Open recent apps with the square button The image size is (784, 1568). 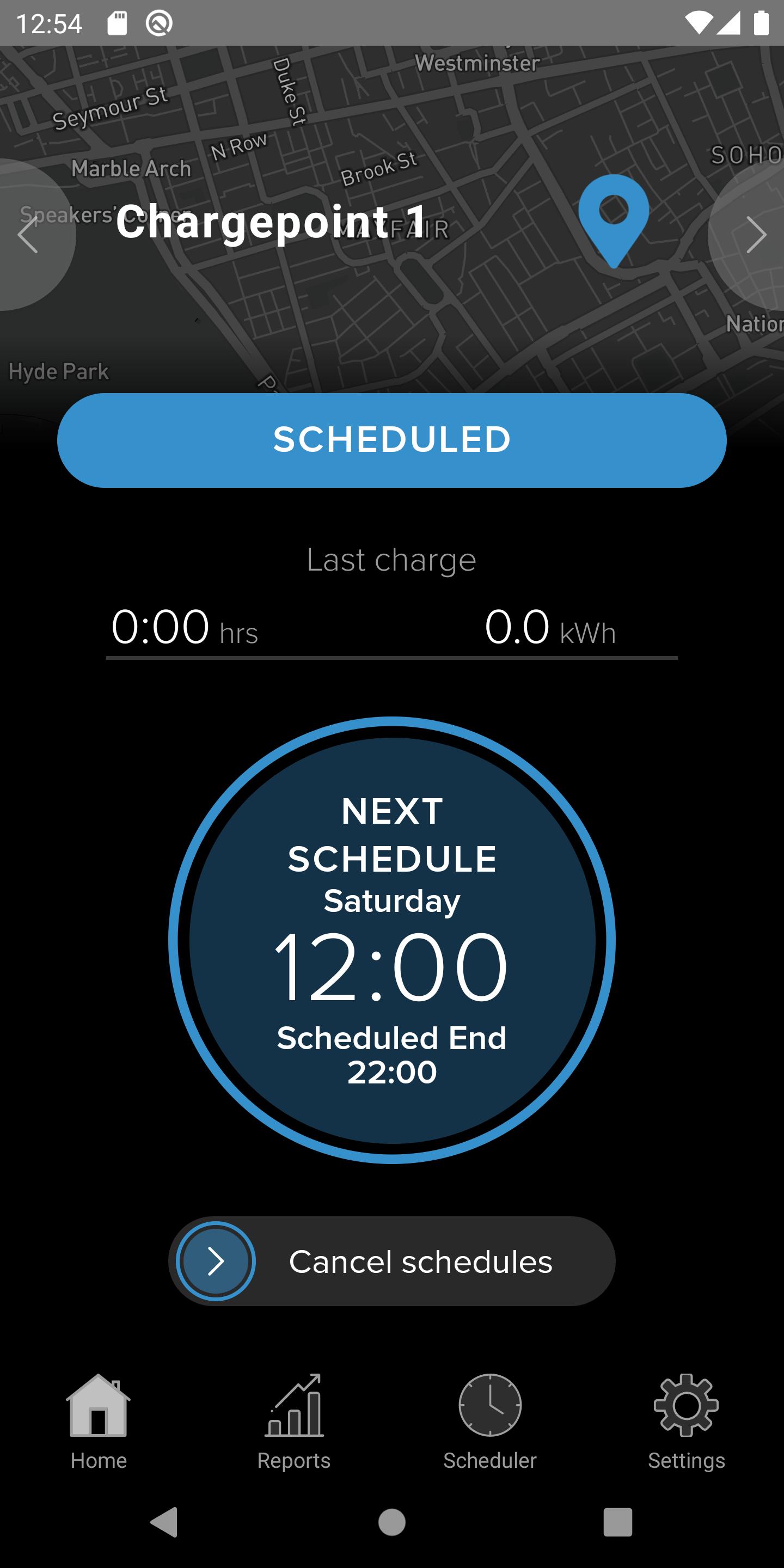[618, 1522]
